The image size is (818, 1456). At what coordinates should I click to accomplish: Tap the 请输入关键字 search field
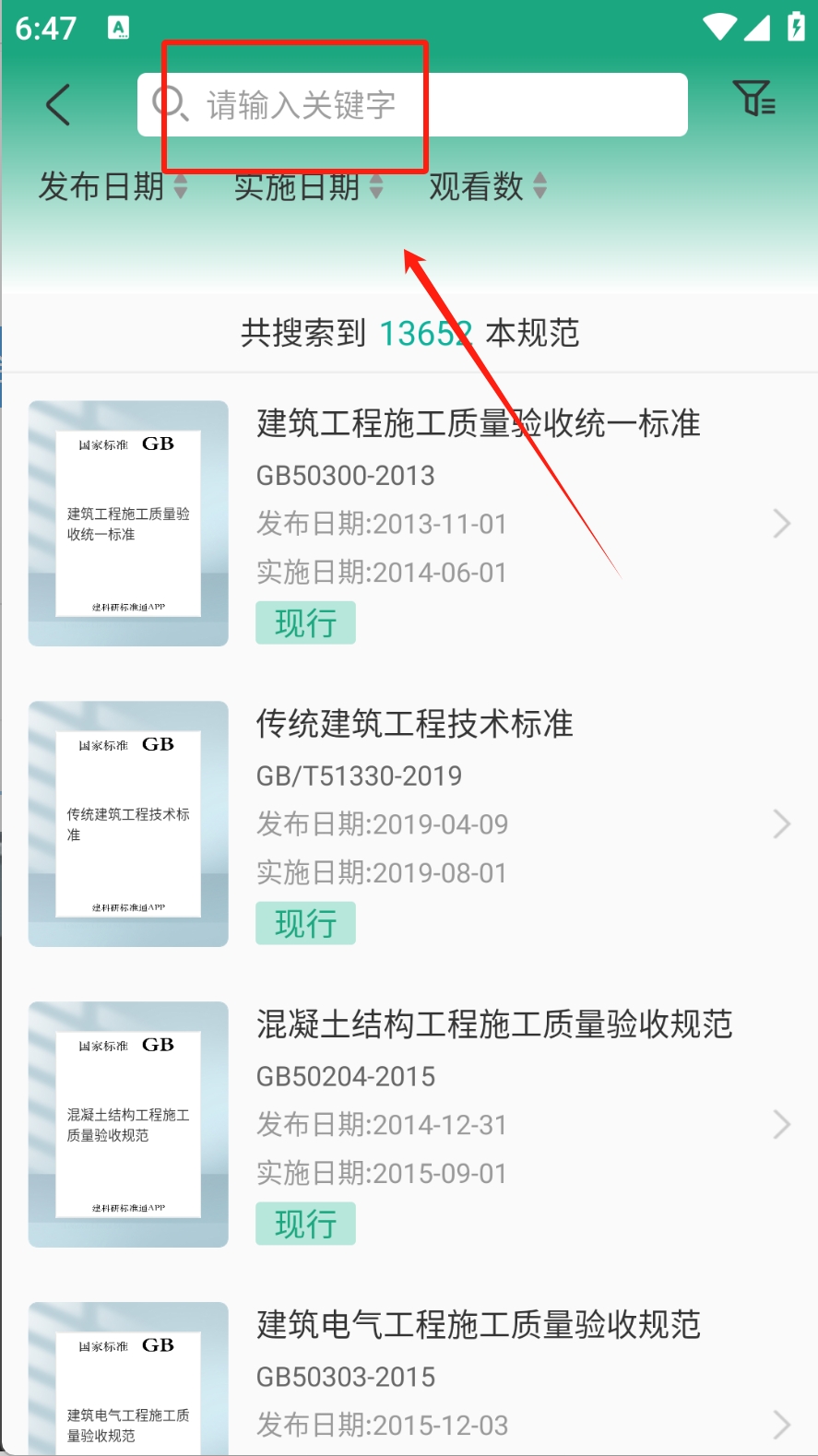411,105
